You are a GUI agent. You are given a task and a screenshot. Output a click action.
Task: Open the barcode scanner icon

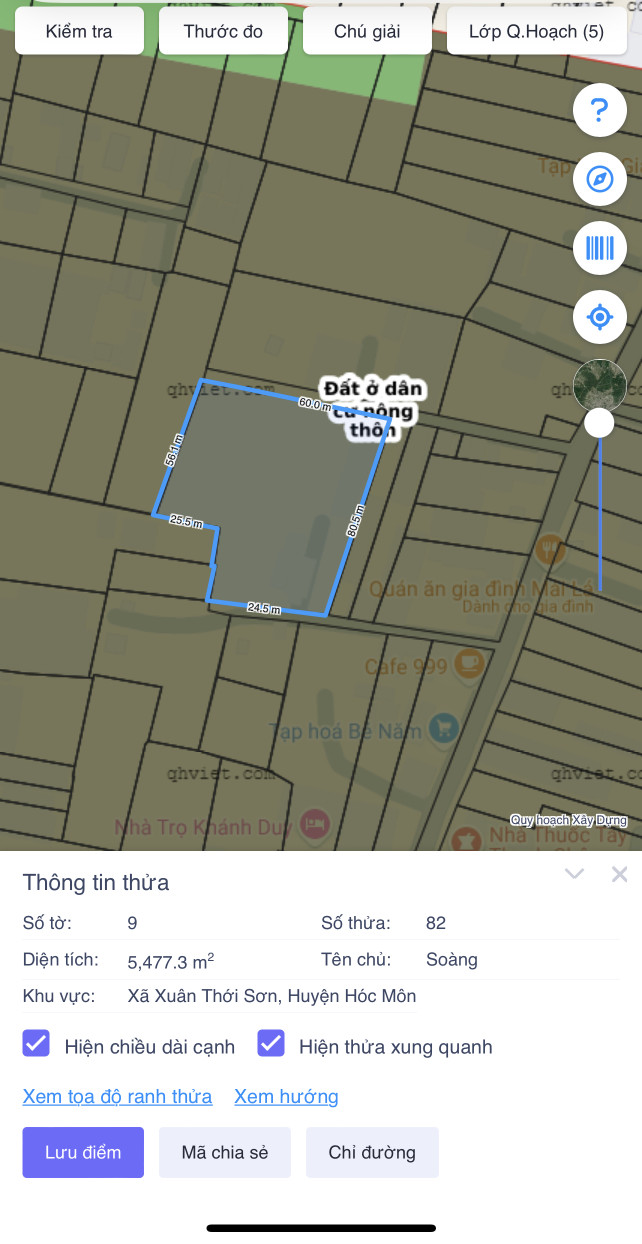[599, 248]
